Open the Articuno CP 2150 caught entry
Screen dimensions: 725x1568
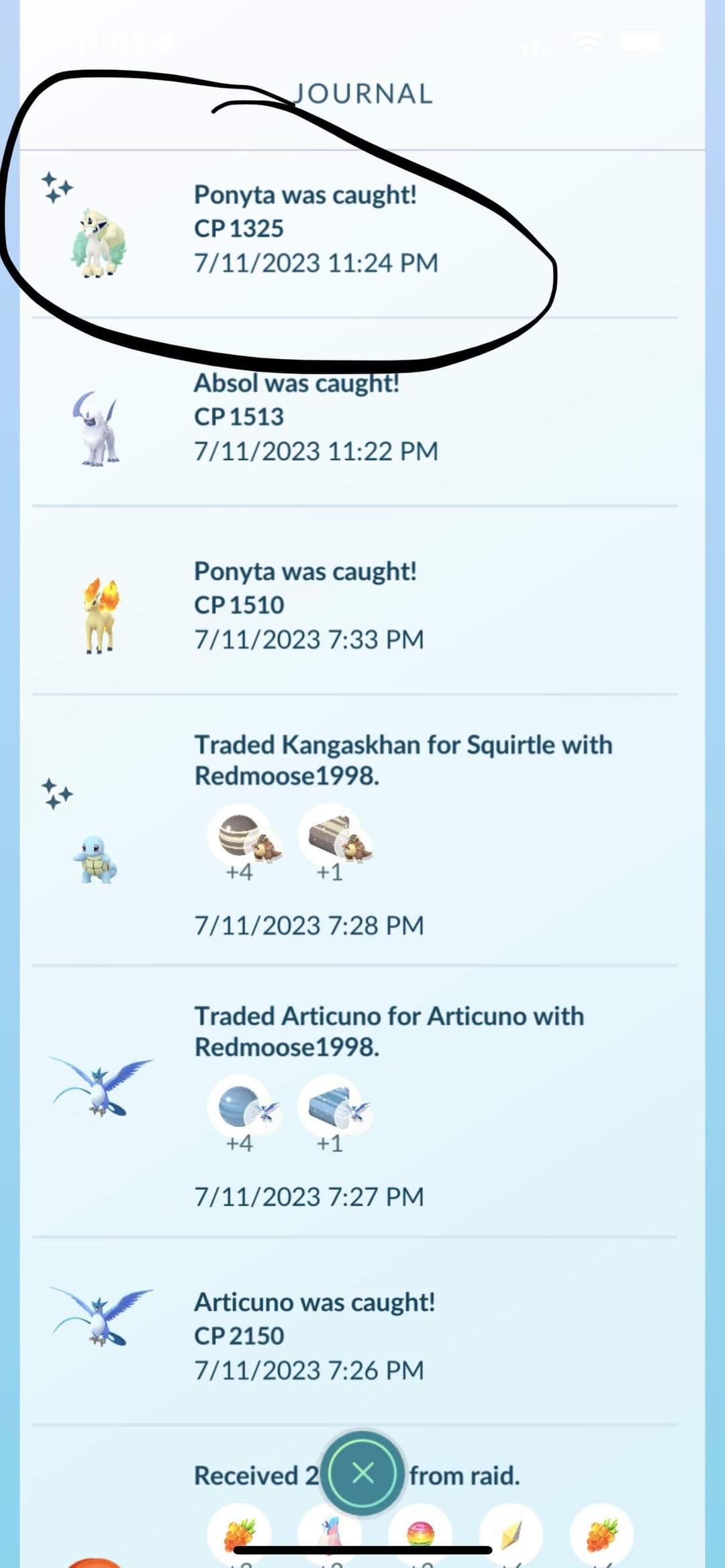tap(314, 1335)
